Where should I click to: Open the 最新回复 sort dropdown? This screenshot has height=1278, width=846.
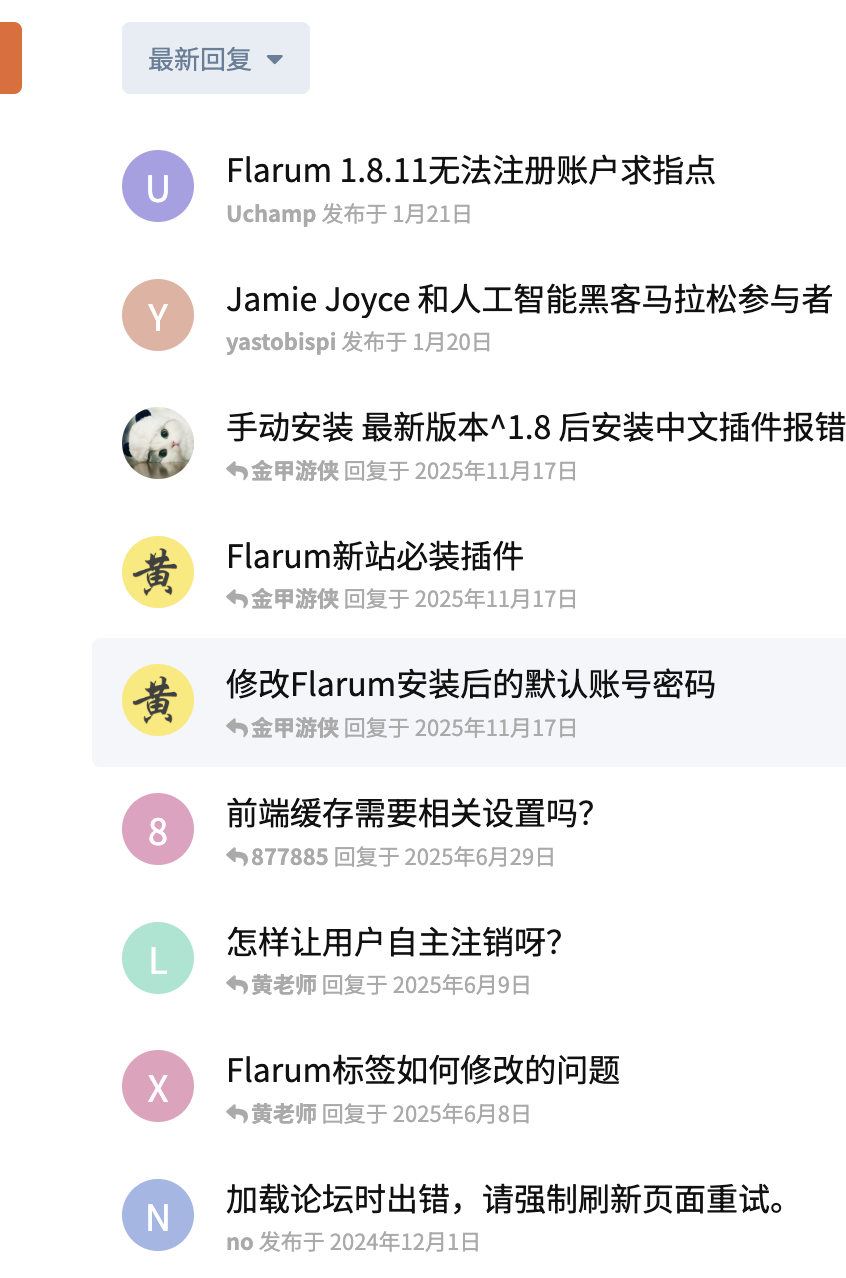pos(215,59)
